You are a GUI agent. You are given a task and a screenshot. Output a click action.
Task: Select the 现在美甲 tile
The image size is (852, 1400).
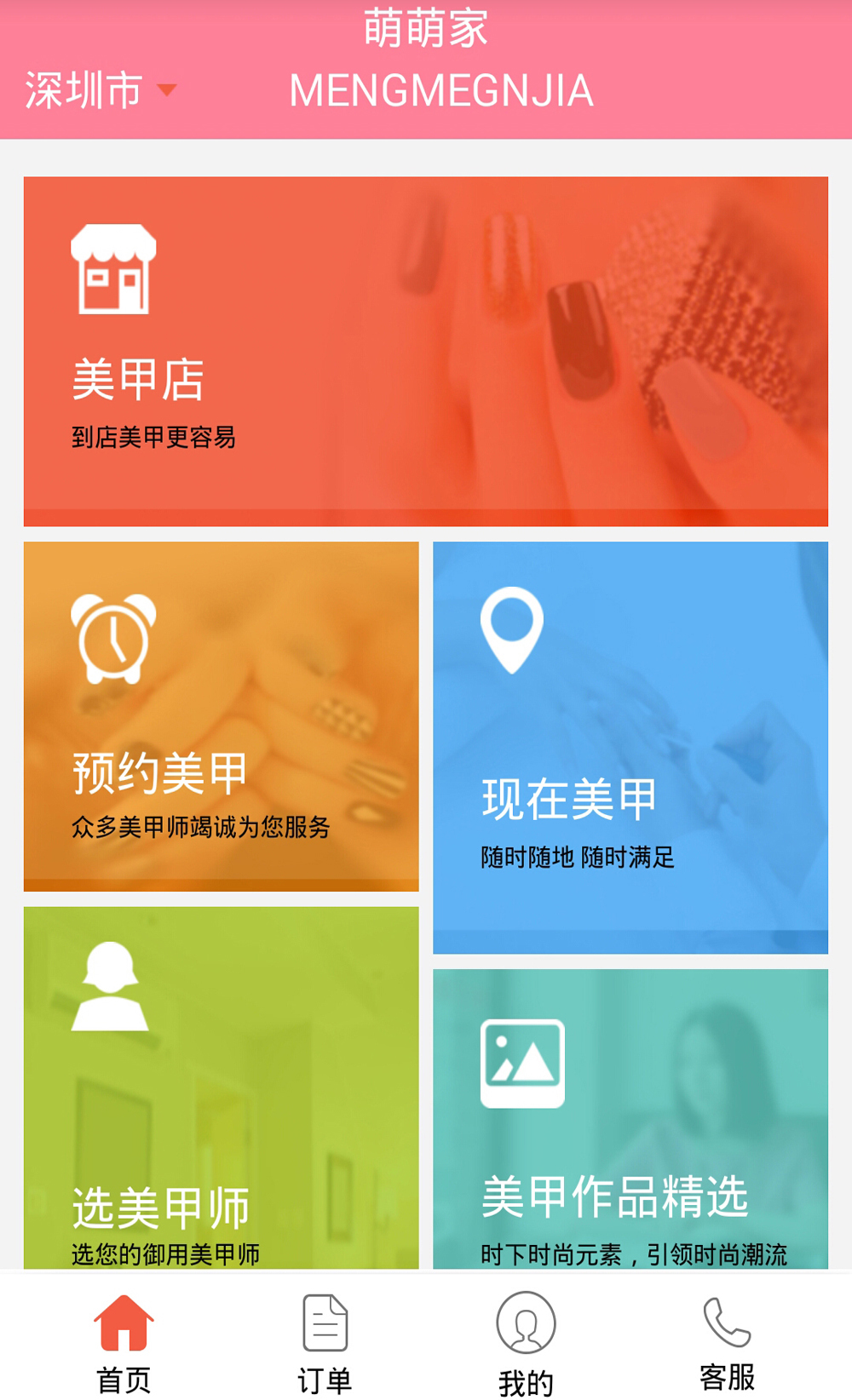[630, 748]
